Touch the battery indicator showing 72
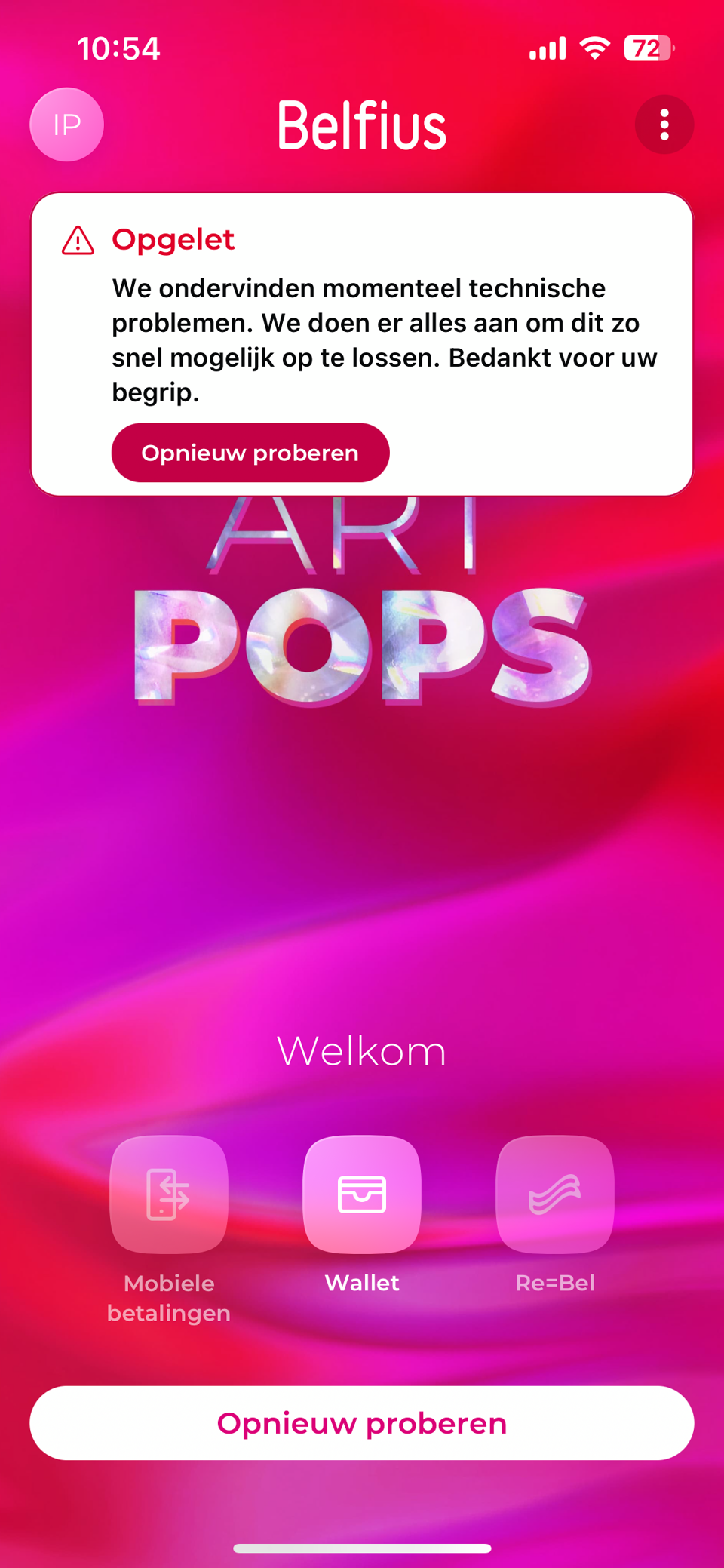The width and height of the screenshot is (724, 1568). [x=647, y=48]
